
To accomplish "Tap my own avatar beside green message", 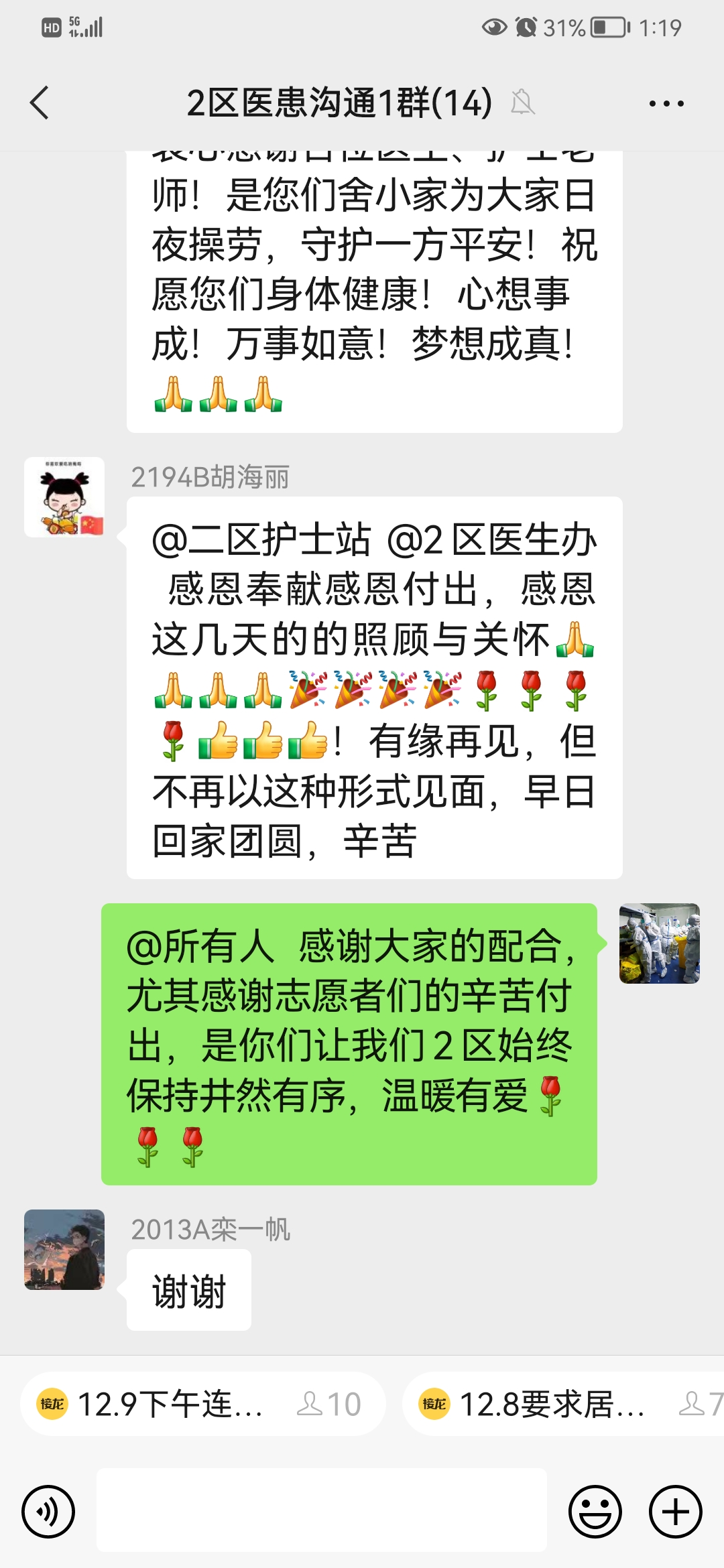I will point(659,943).
